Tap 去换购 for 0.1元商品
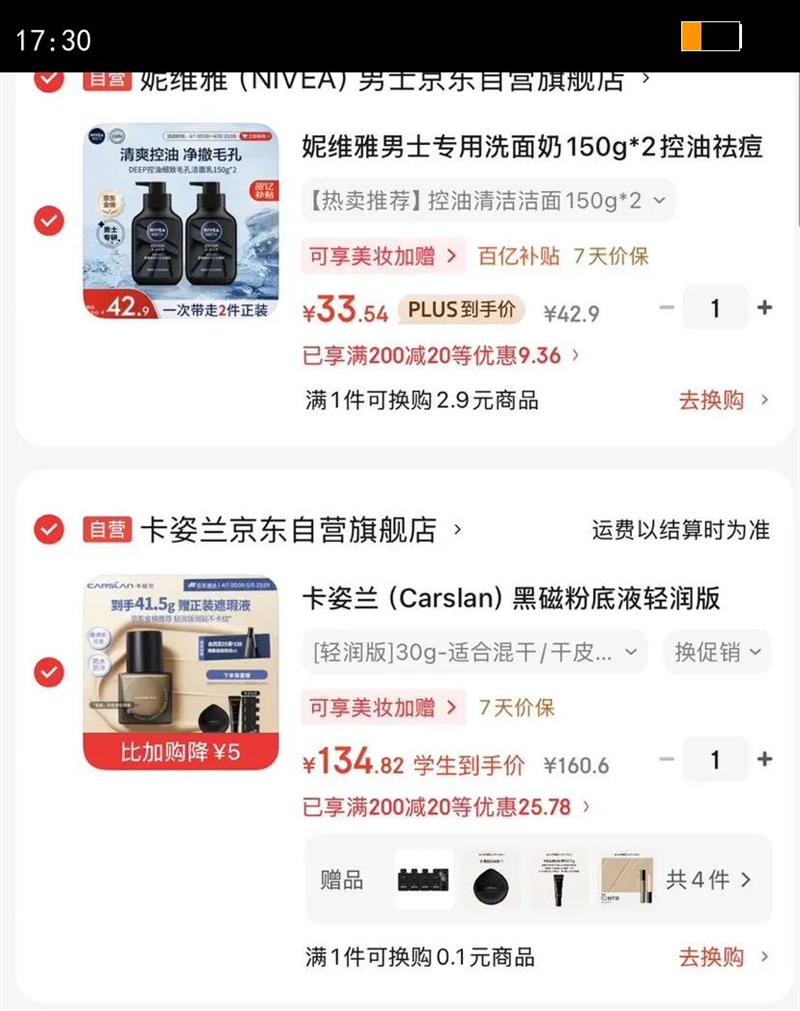This screenshot has height=1011, width=800. (x=723, y=957)
